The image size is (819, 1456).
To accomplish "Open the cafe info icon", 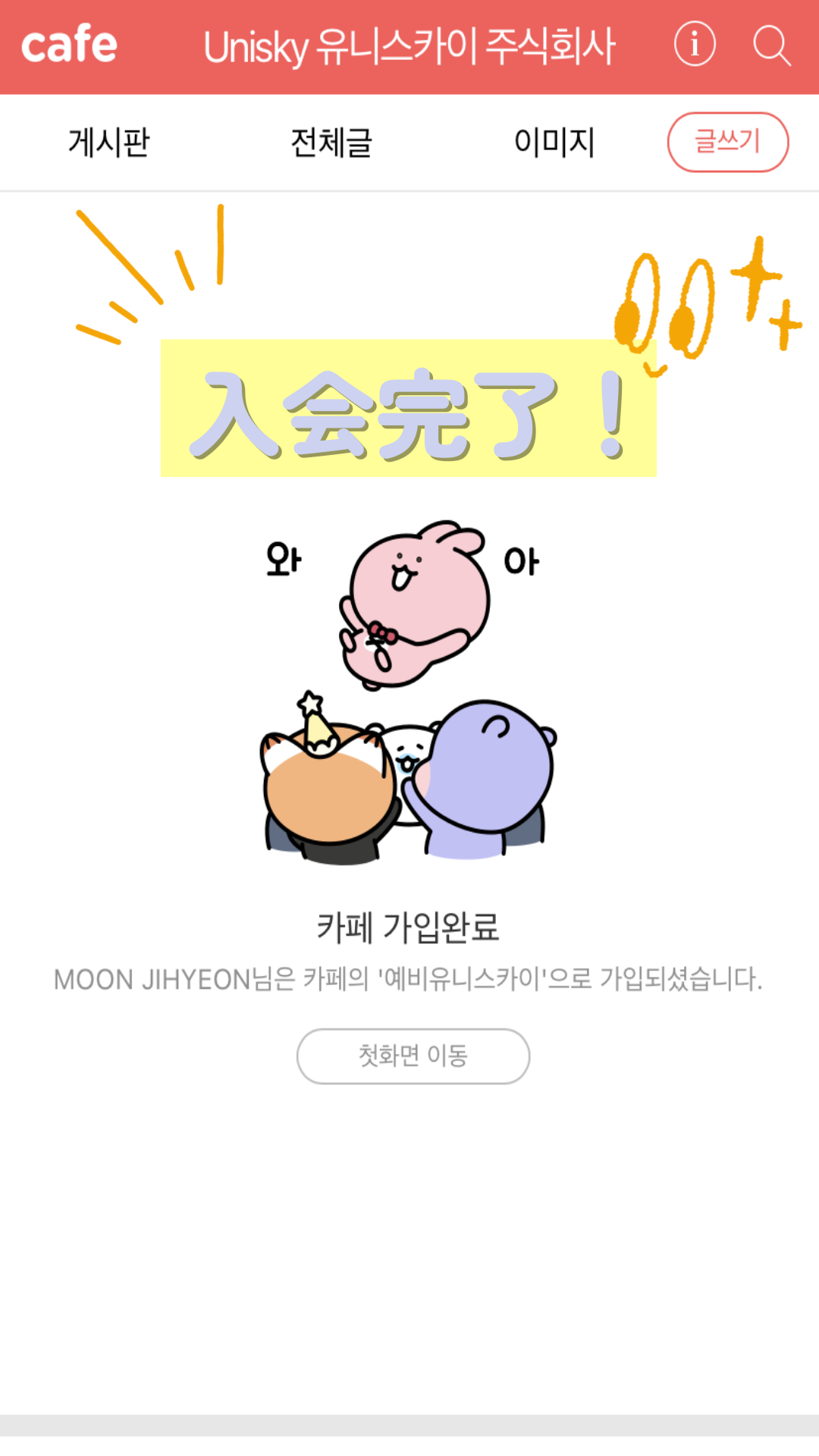I will (694, 45).
